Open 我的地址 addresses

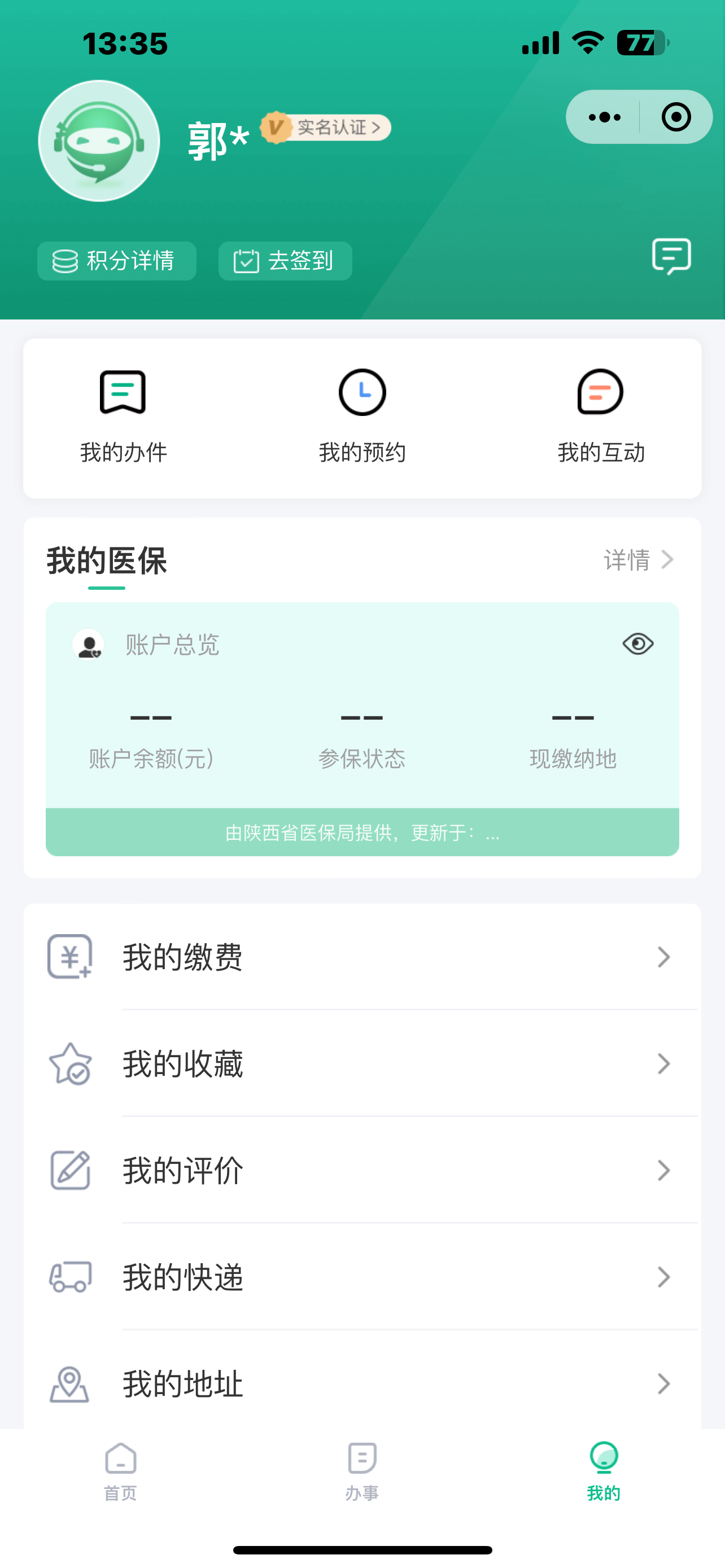[362, 1383]
